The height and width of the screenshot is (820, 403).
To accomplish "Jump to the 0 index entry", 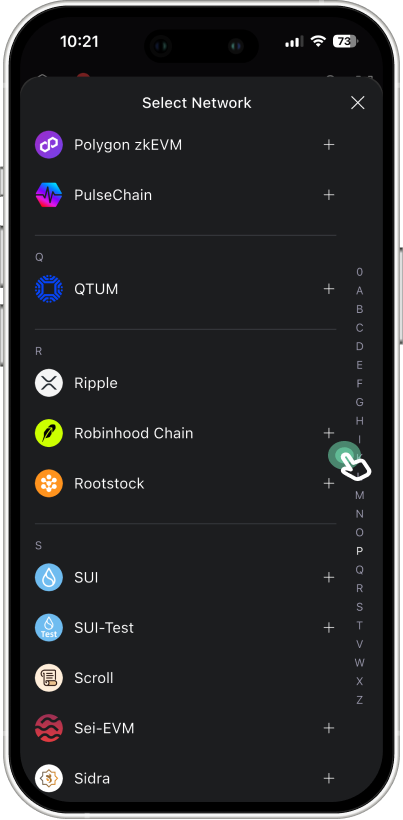I will [x=360, y=272].
